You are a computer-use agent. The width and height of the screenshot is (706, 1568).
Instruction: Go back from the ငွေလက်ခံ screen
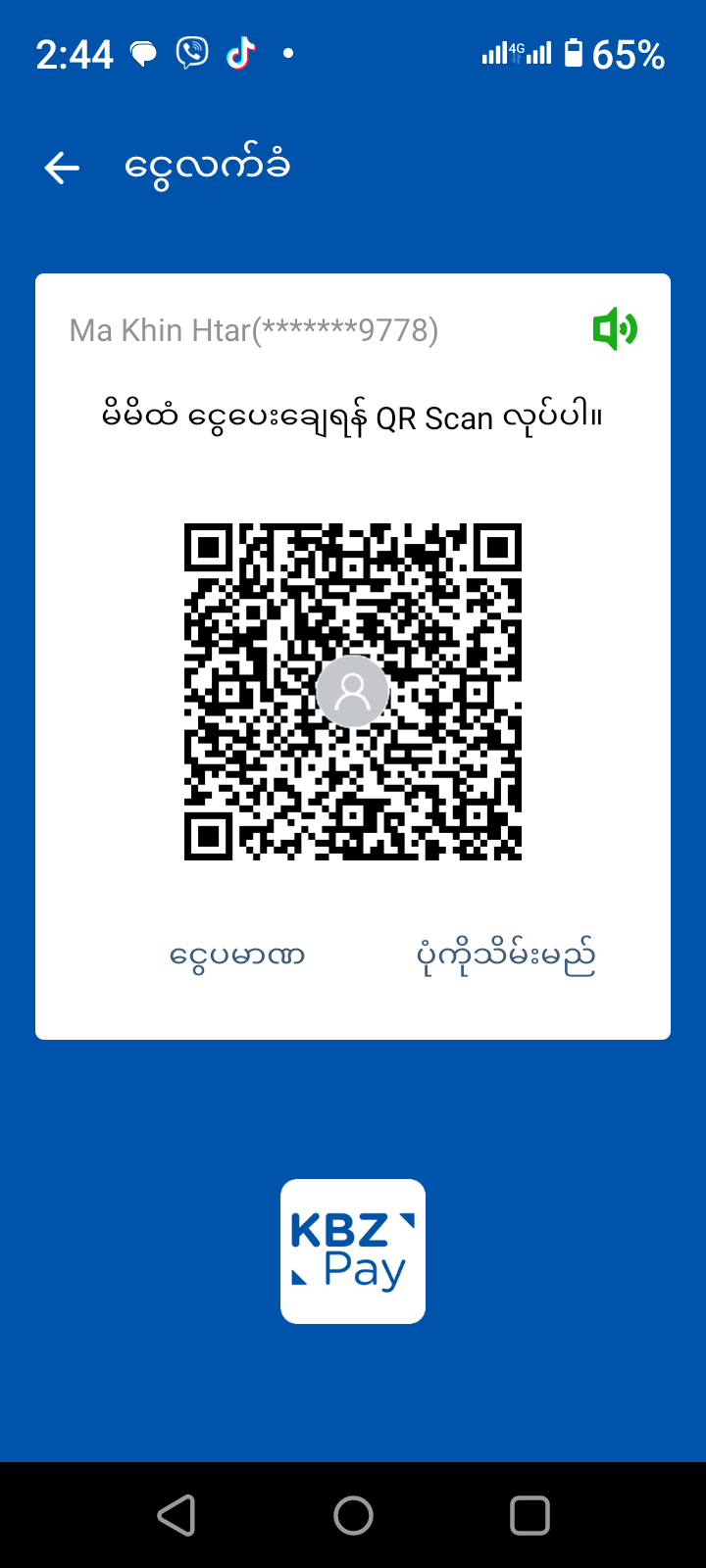pos(62,168)
